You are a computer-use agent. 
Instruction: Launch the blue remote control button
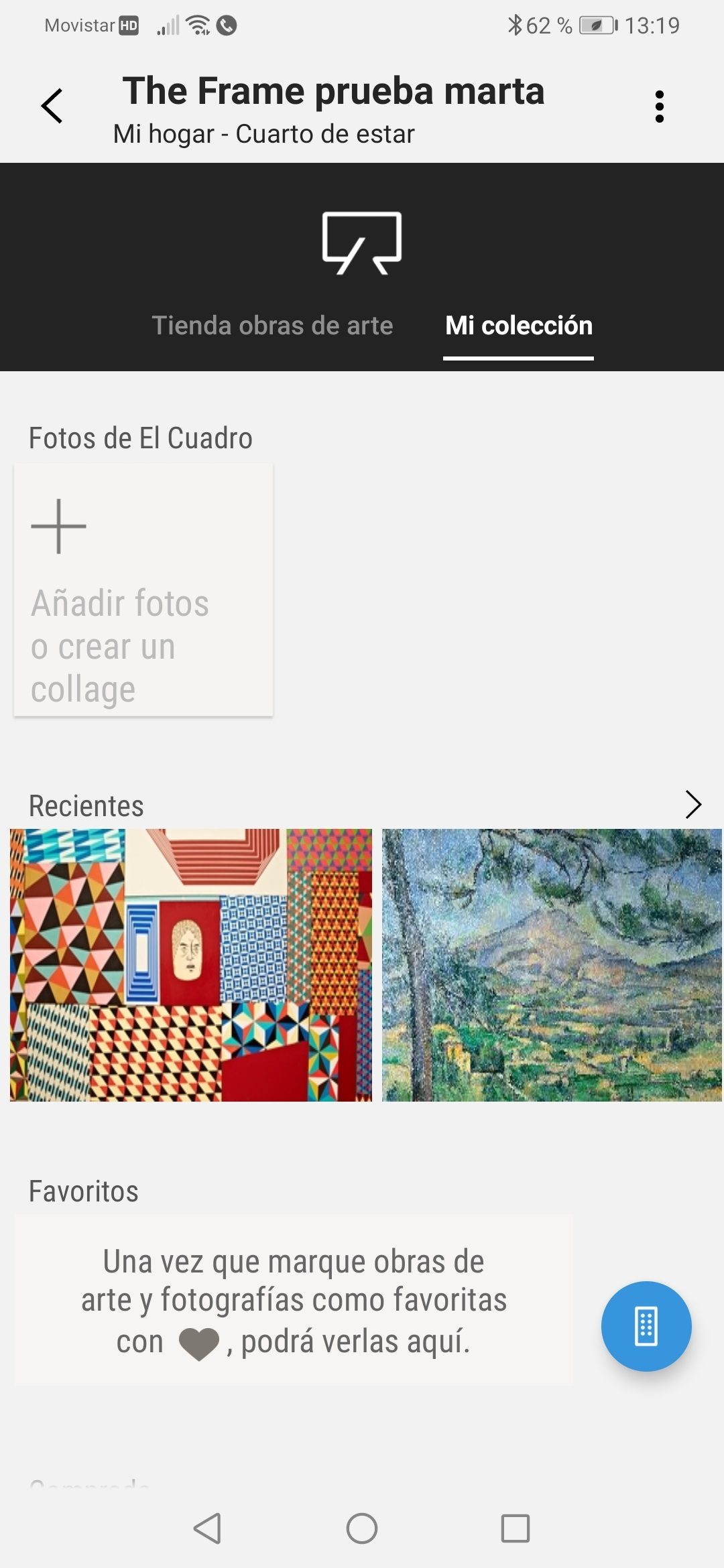[x=646, y=1326]
